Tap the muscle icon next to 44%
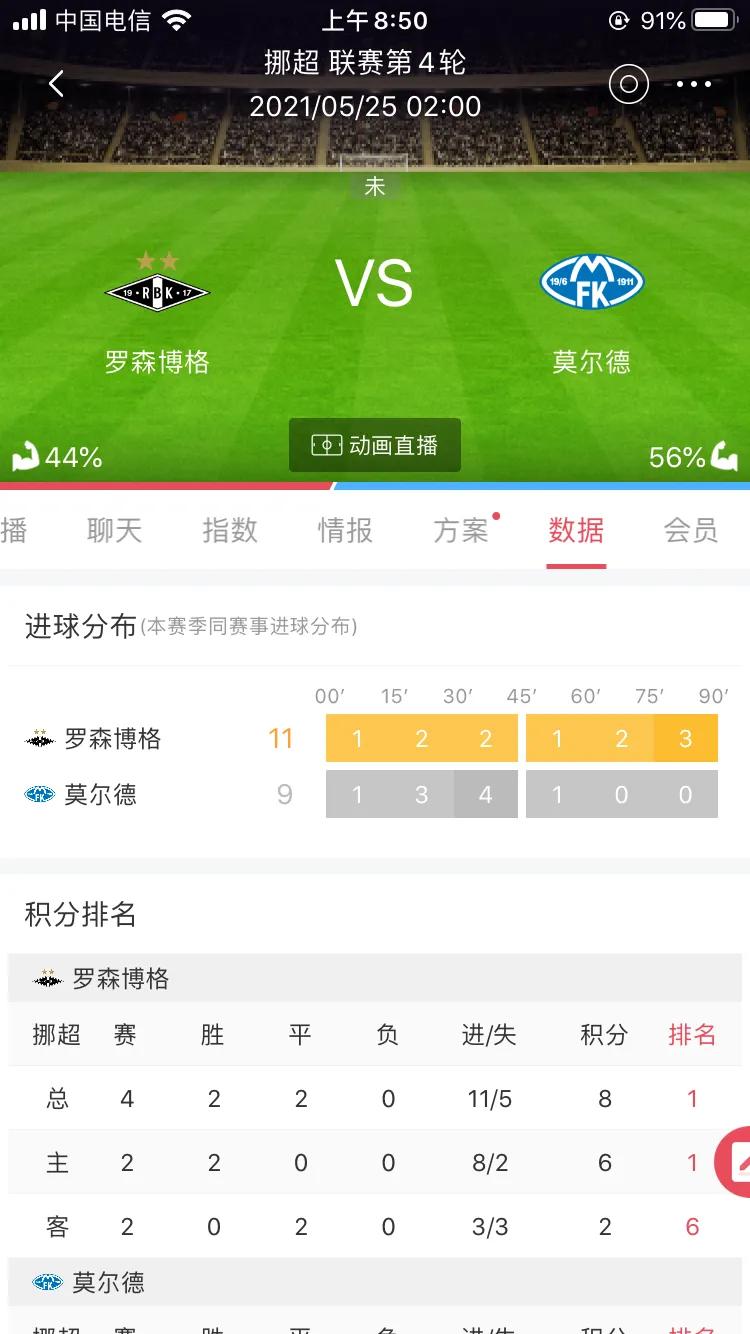Screen dimensions: 750x1334 tap(27, 454)
